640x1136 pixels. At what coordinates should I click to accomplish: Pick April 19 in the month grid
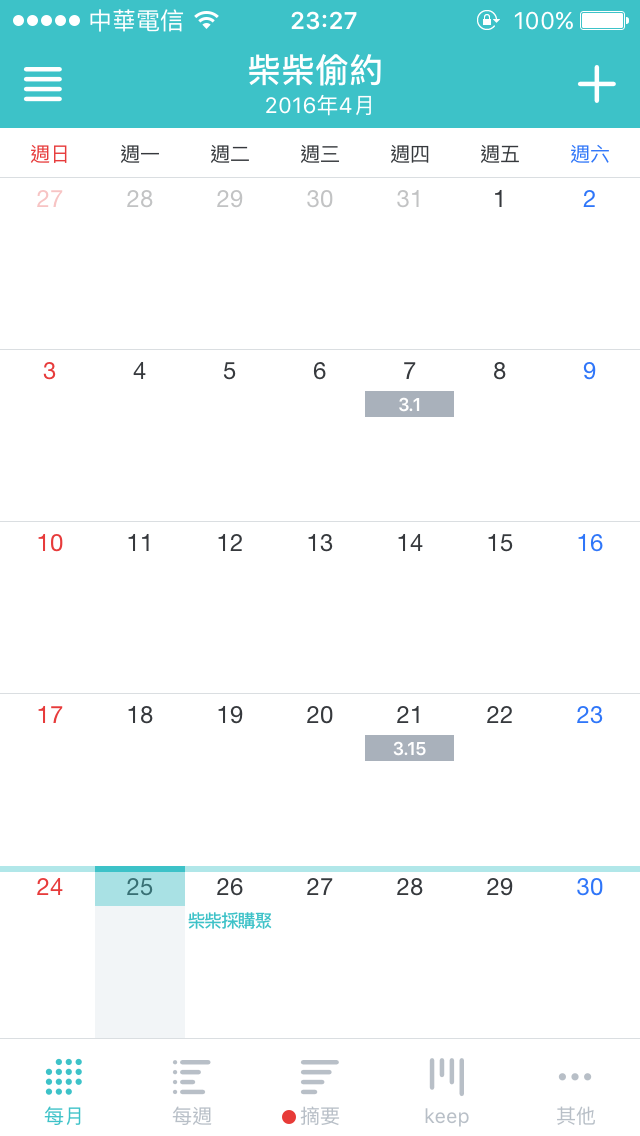(230, 715)
